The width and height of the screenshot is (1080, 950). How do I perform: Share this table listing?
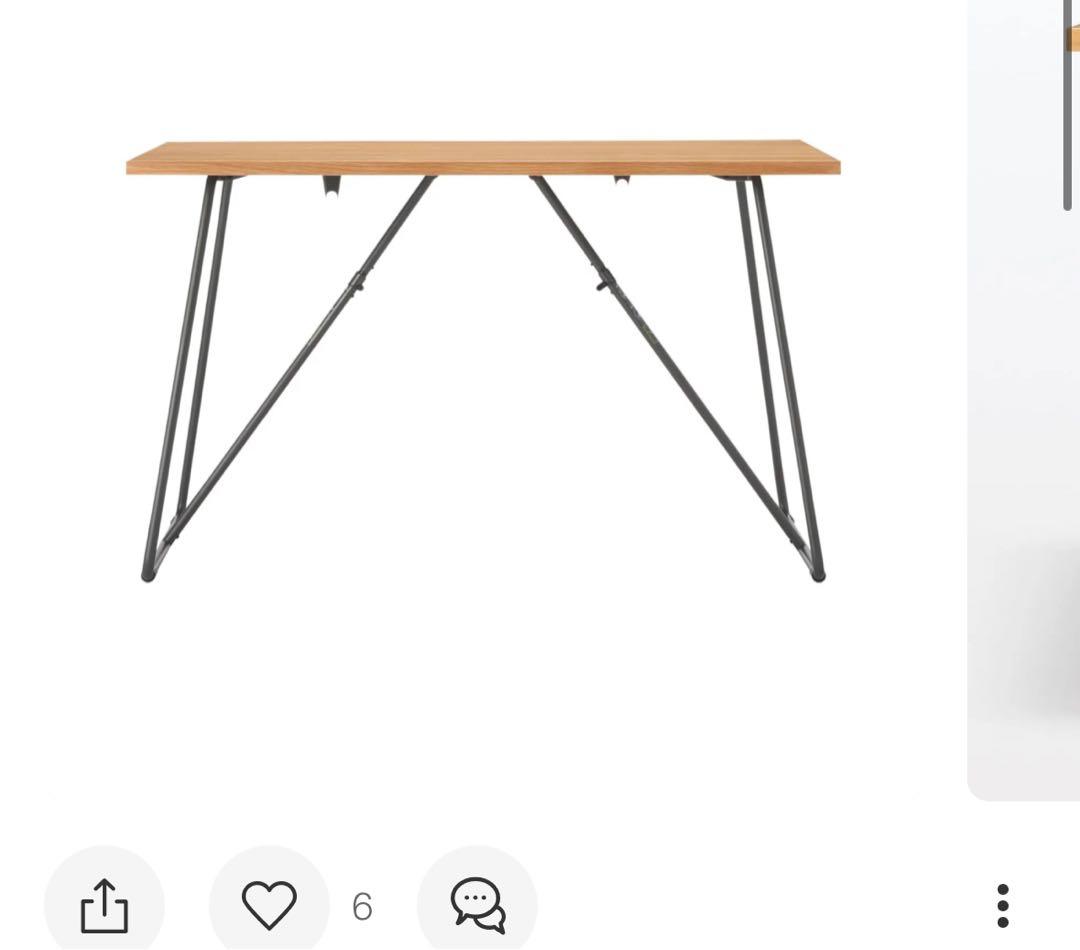coord(104,905)
